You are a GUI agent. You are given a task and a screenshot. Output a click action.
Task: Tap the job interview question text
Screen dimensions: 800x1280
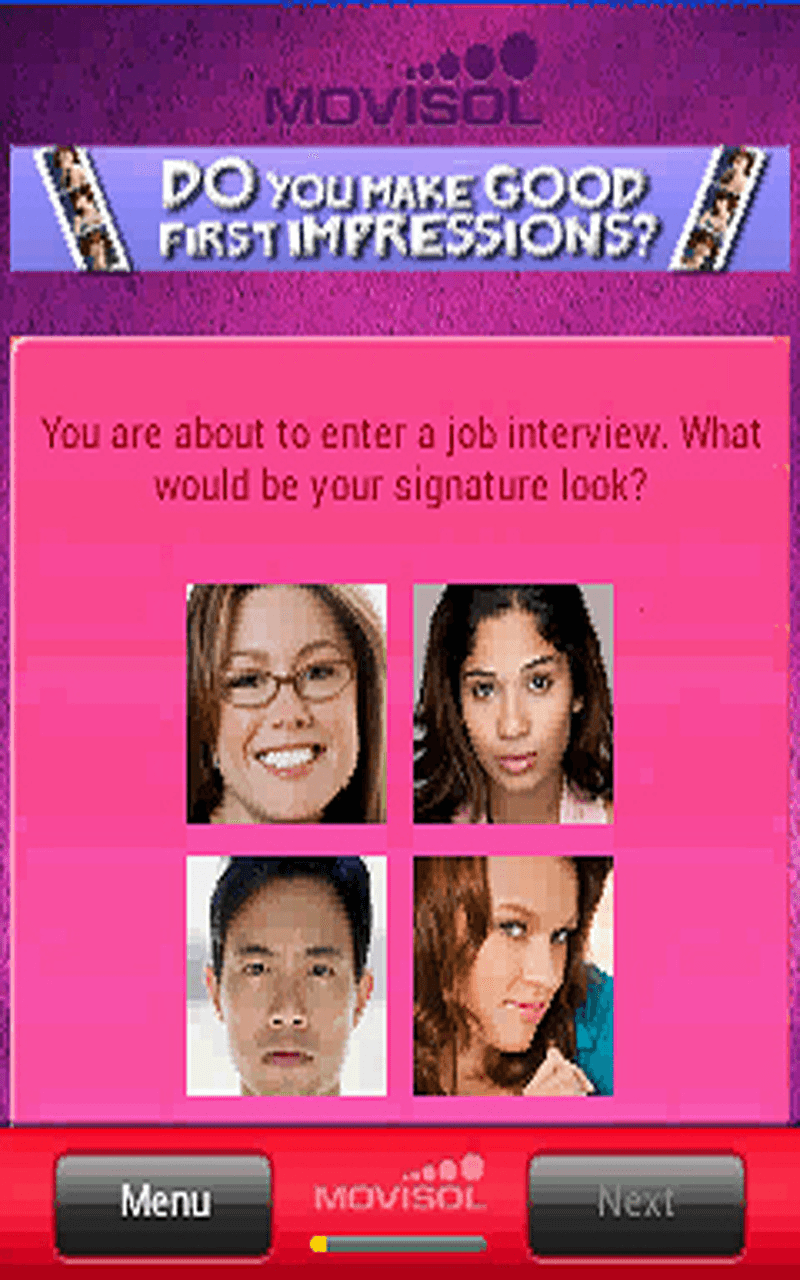click(x=400, y=455)
